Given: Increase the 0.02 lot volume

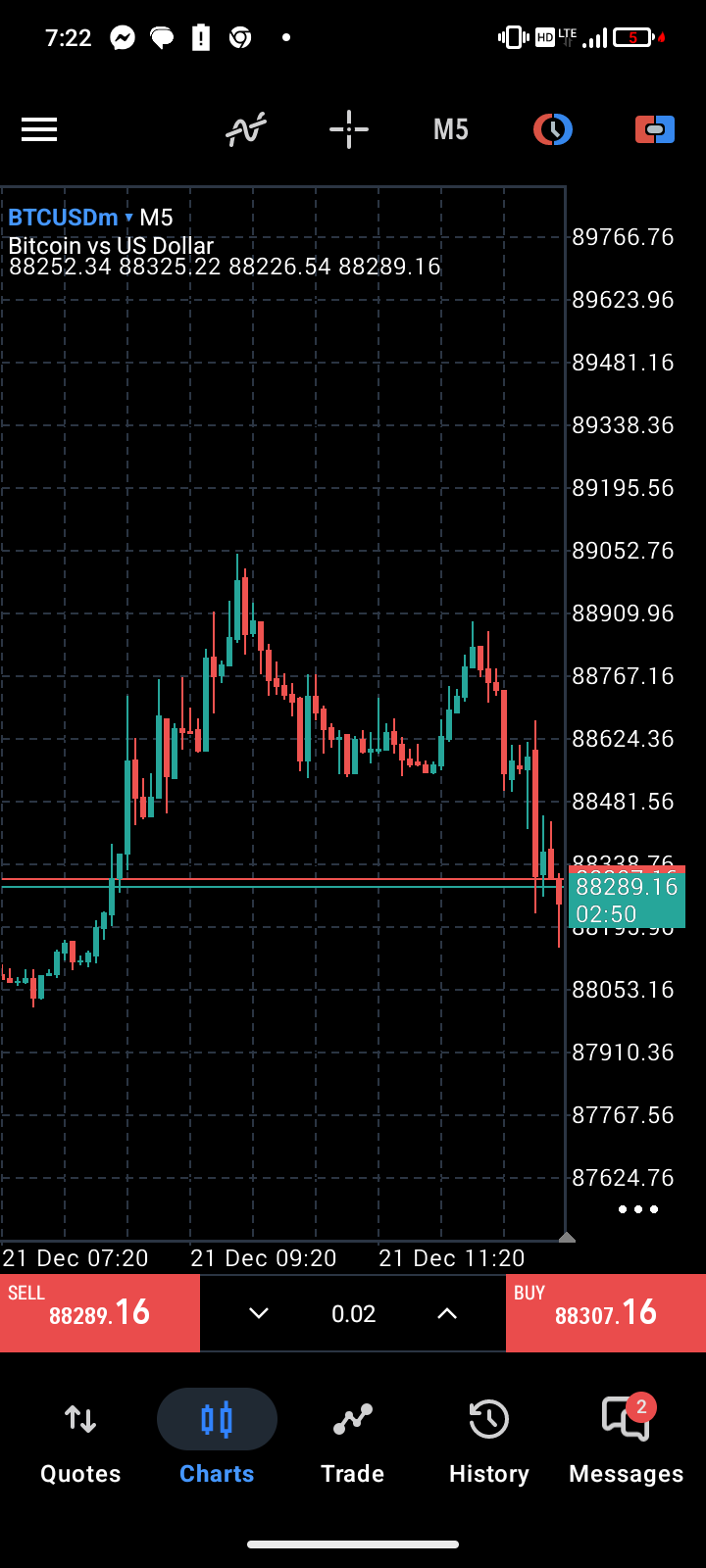Looking at the screenshot, I should (x=447, y=1313).
